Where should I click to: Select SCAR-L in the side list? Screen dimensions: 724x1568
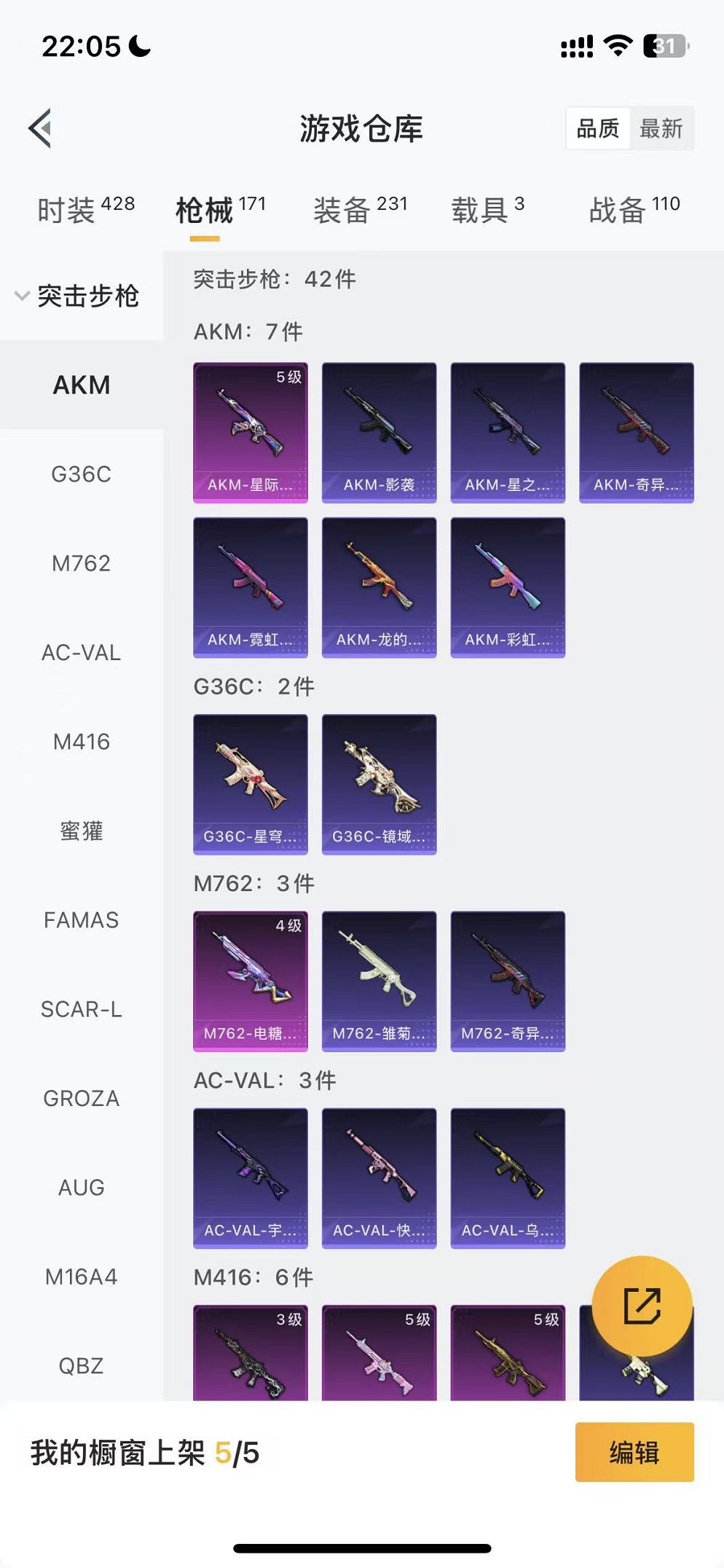pos(81,1009)
